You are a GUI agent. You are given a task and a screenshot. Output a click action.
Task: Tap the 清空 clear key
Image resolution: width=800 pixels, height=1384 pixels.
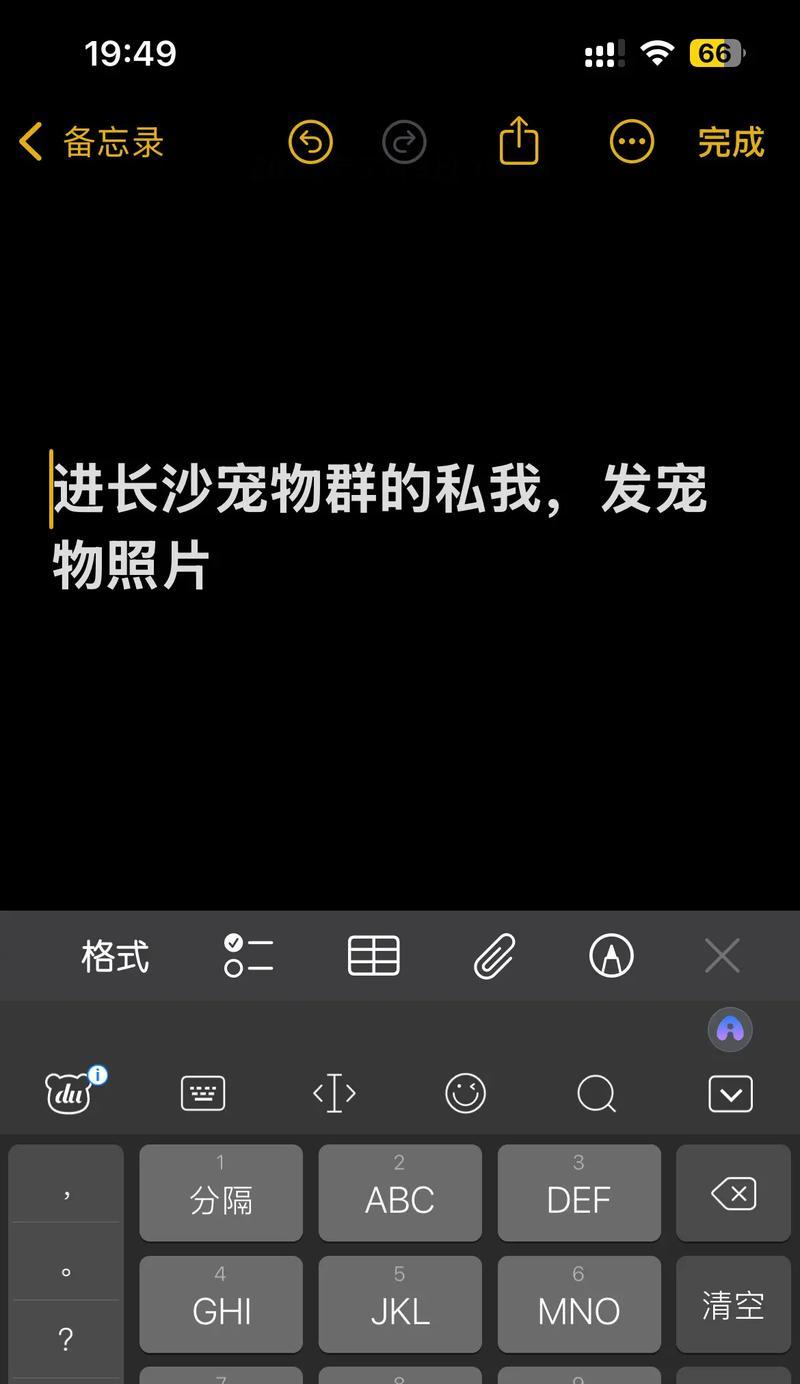pos(733,1305)
